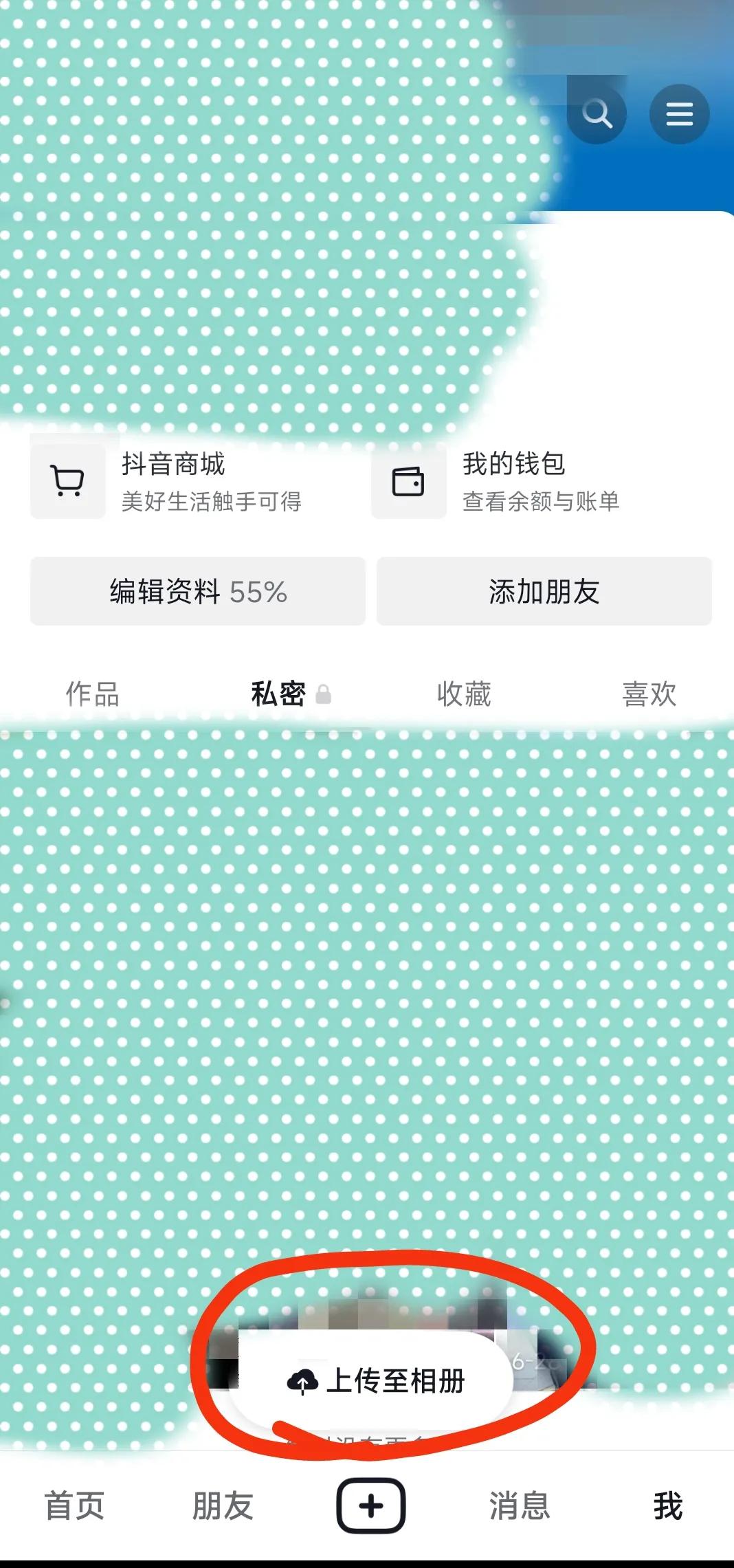Viewport: 734px width, 1568px height.
Task: Open 朋友 in bottom navigation
Action: 222,1505
